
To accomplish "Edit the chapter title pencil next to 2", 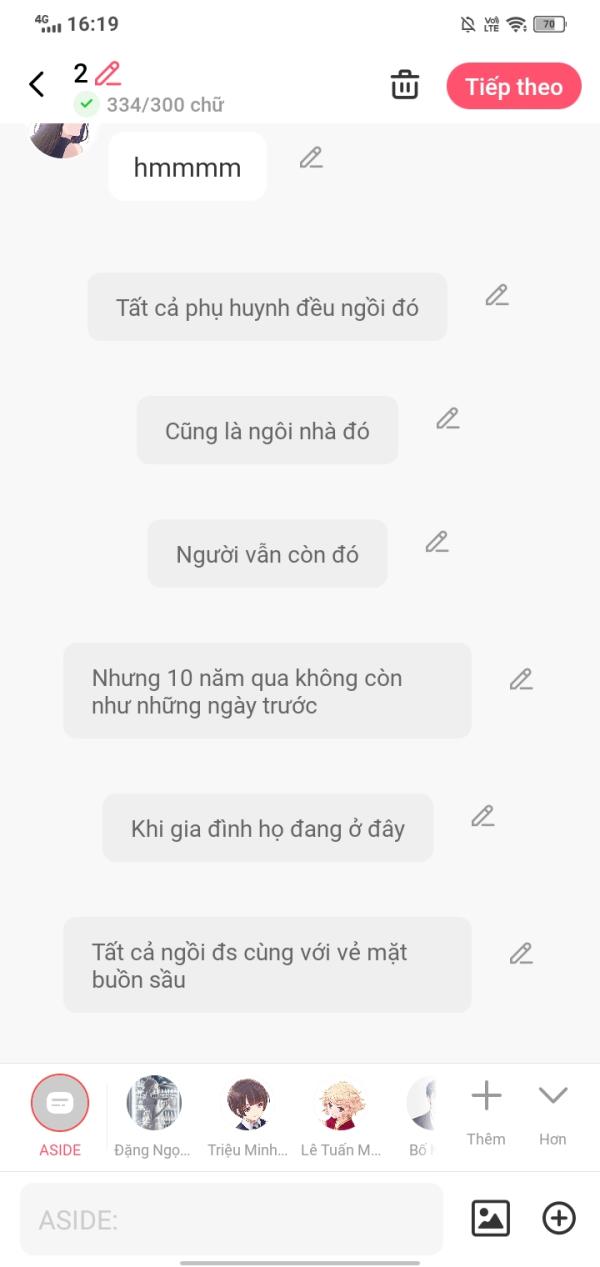I will point(107,73).
